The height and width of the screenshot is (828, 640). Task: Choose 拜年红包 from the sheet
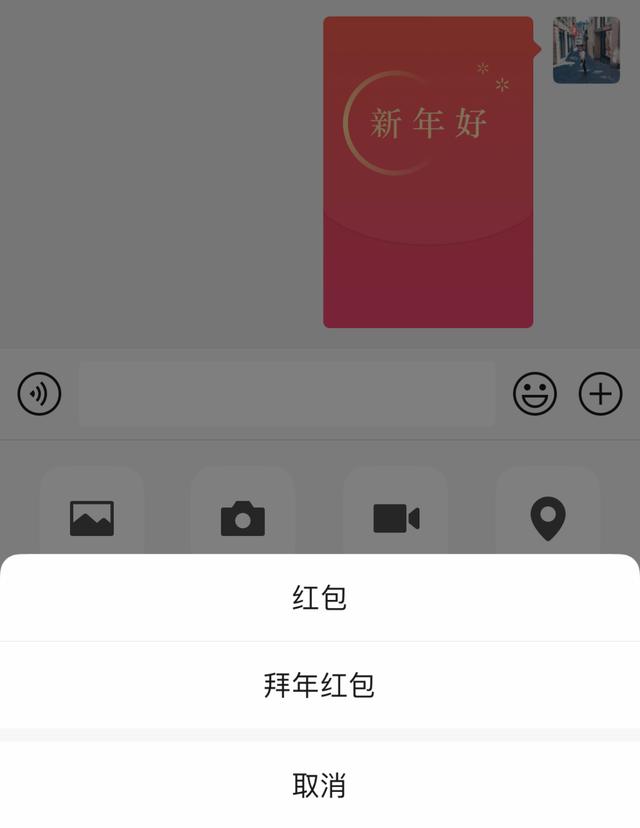coord(320,686)
